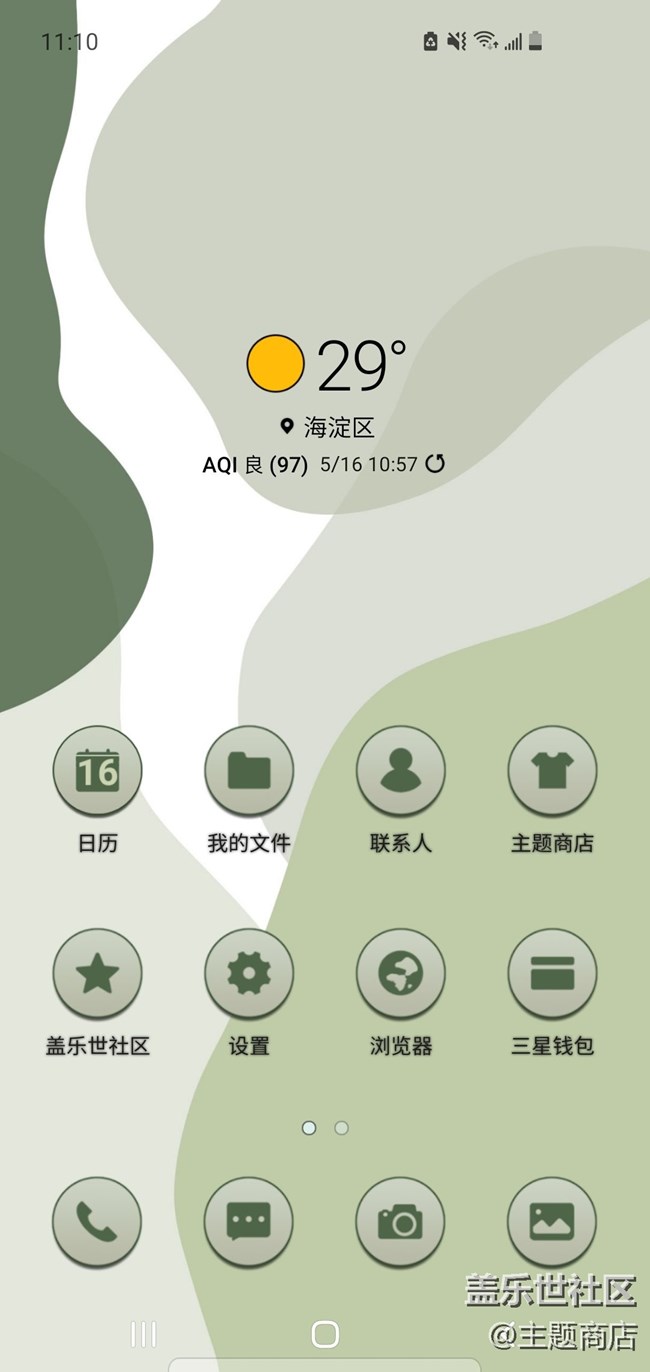Launch the 联系人 contacts app
The width and height of the screenshot is (650, 1372).
click(x=401, y=771)
